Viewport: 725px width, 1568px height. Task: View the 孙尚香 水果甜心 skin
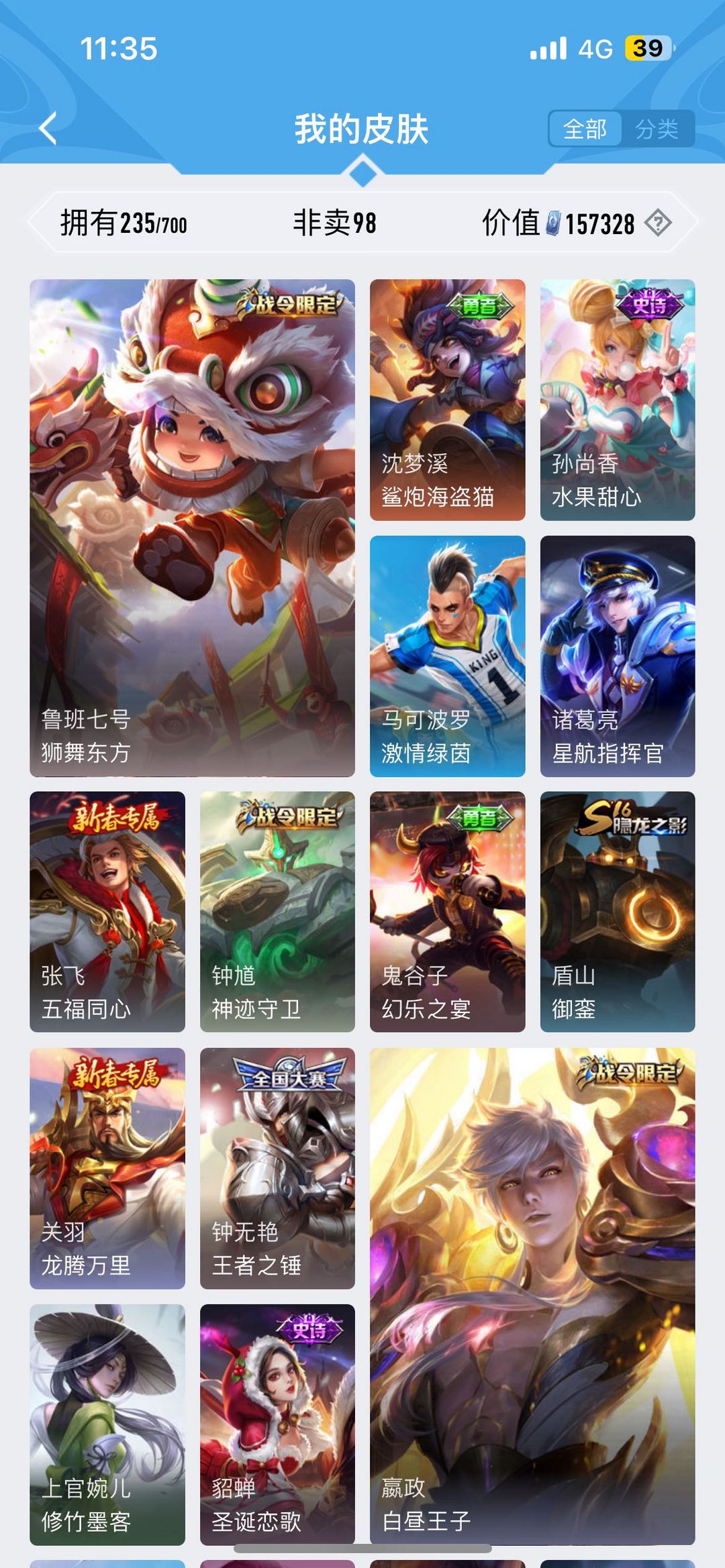click(618, 400)
